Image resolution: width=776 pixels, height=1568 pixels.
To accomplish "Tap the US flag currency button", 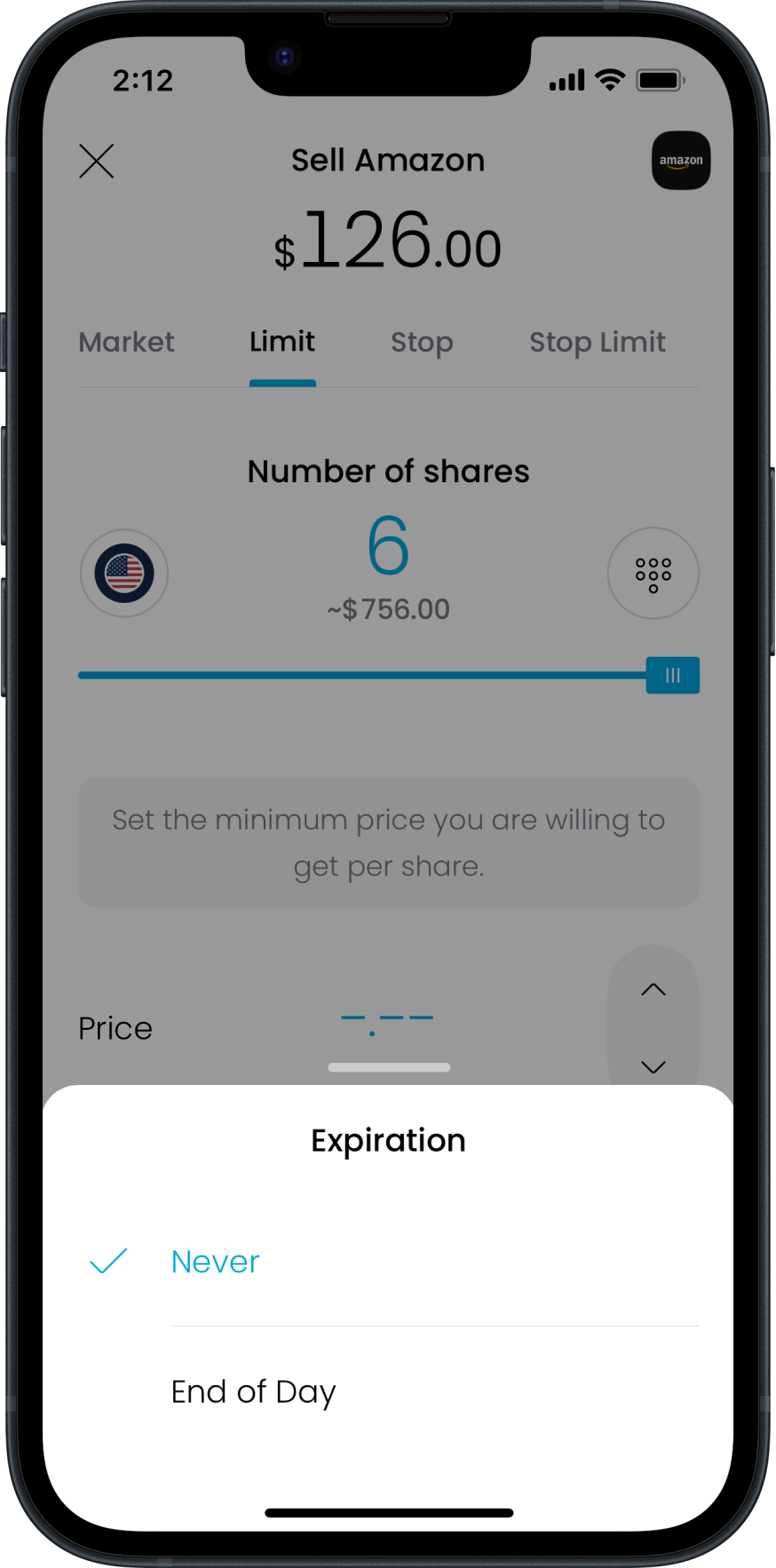I will tap(124, 574).
